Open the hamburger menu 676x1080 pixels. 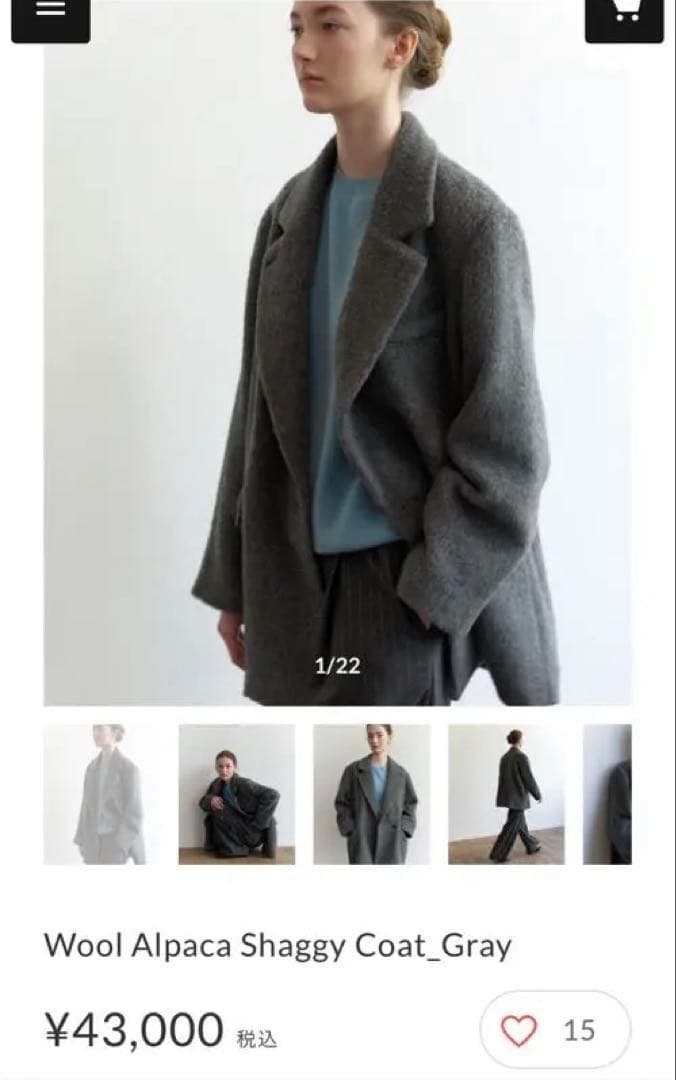pos(51,16)
